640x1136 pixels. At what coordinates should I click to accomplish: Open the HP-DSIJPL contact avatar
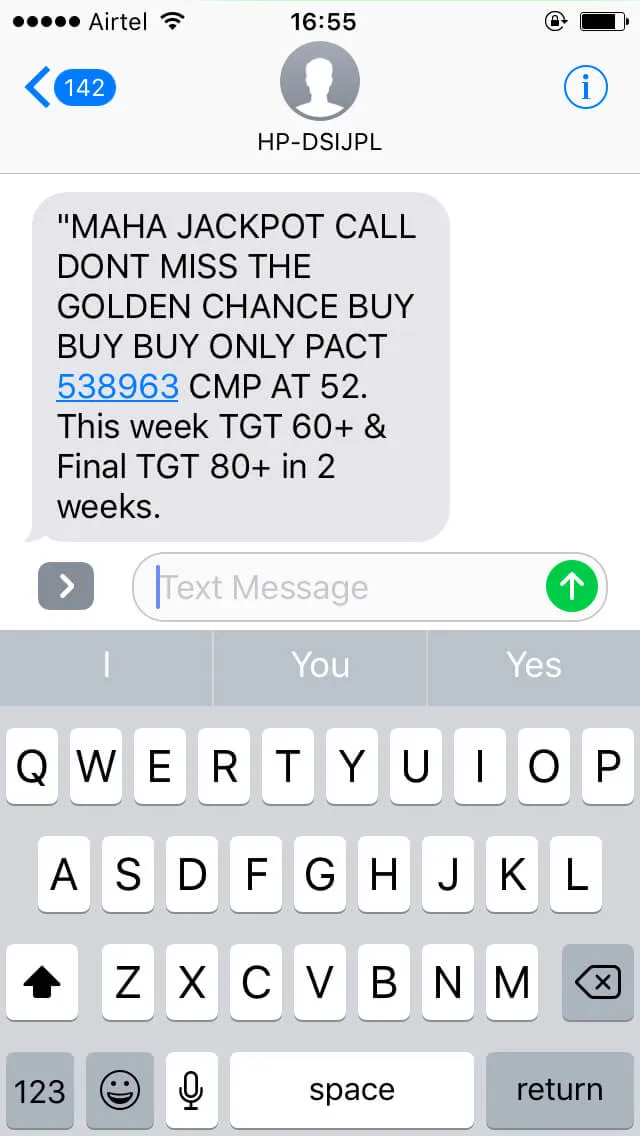coord(320,82)
